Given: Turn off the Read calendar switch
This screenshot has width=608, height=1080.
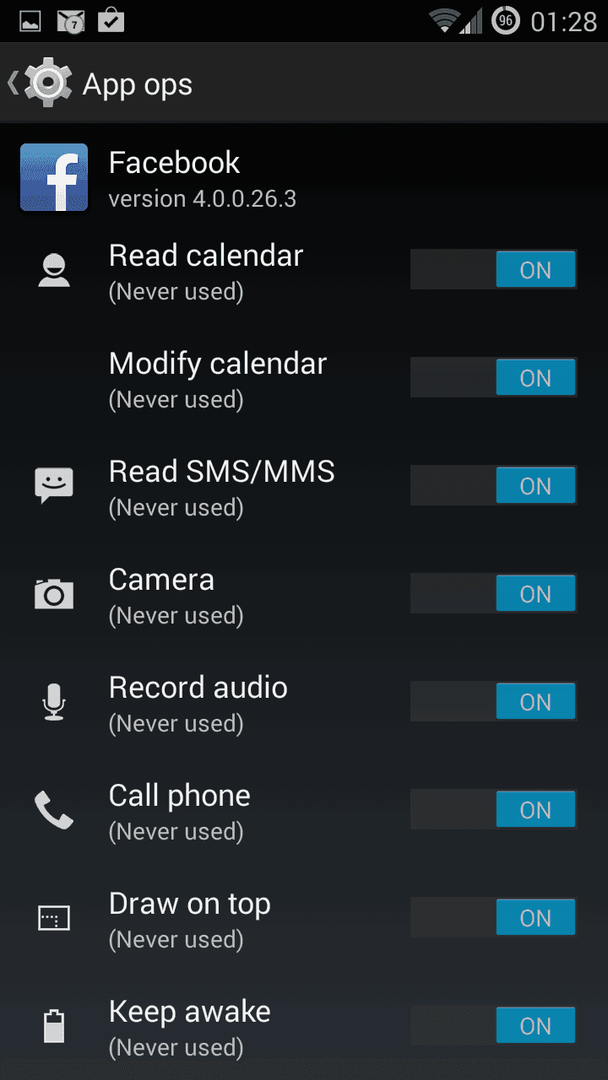Looking at the screenshot, I should (494, 269).
